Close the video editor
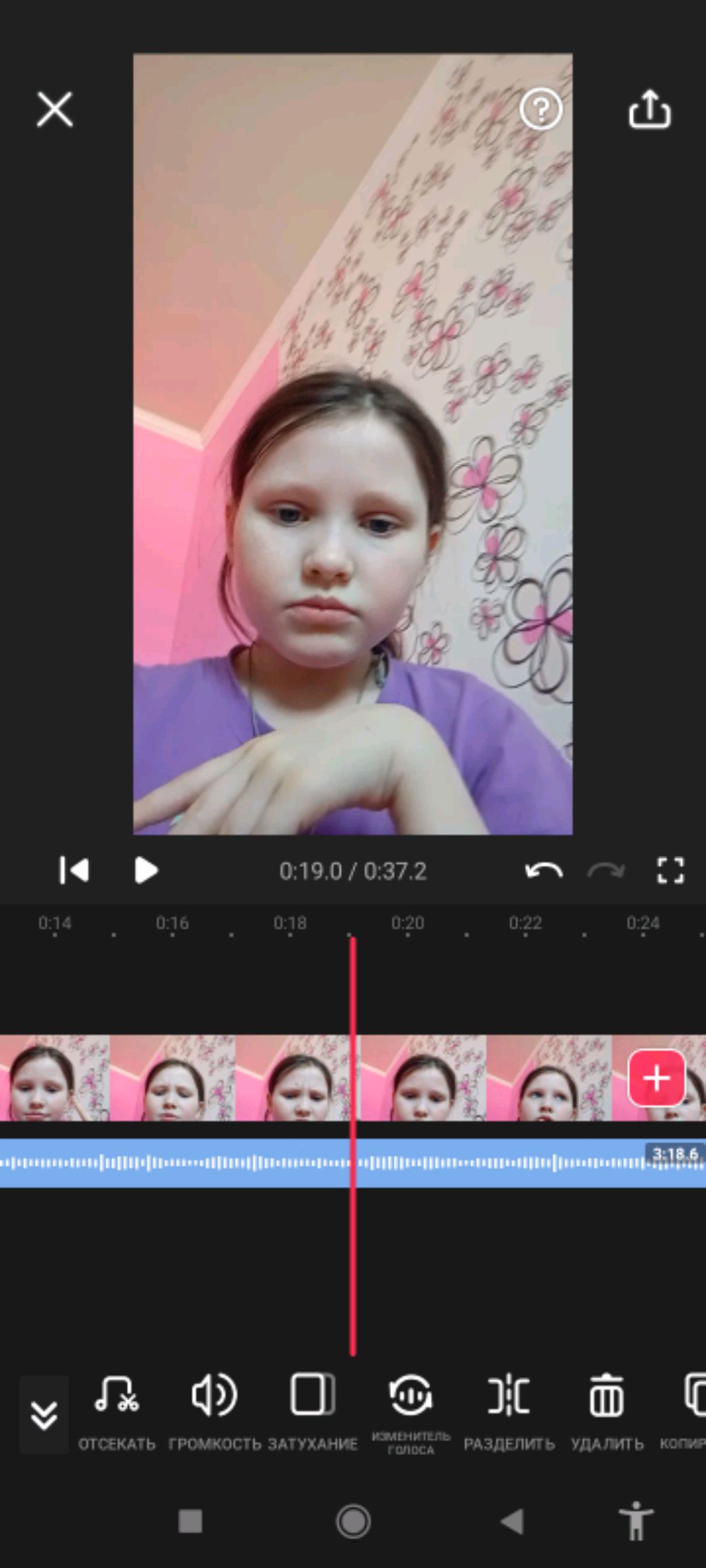 pos(54,110)
